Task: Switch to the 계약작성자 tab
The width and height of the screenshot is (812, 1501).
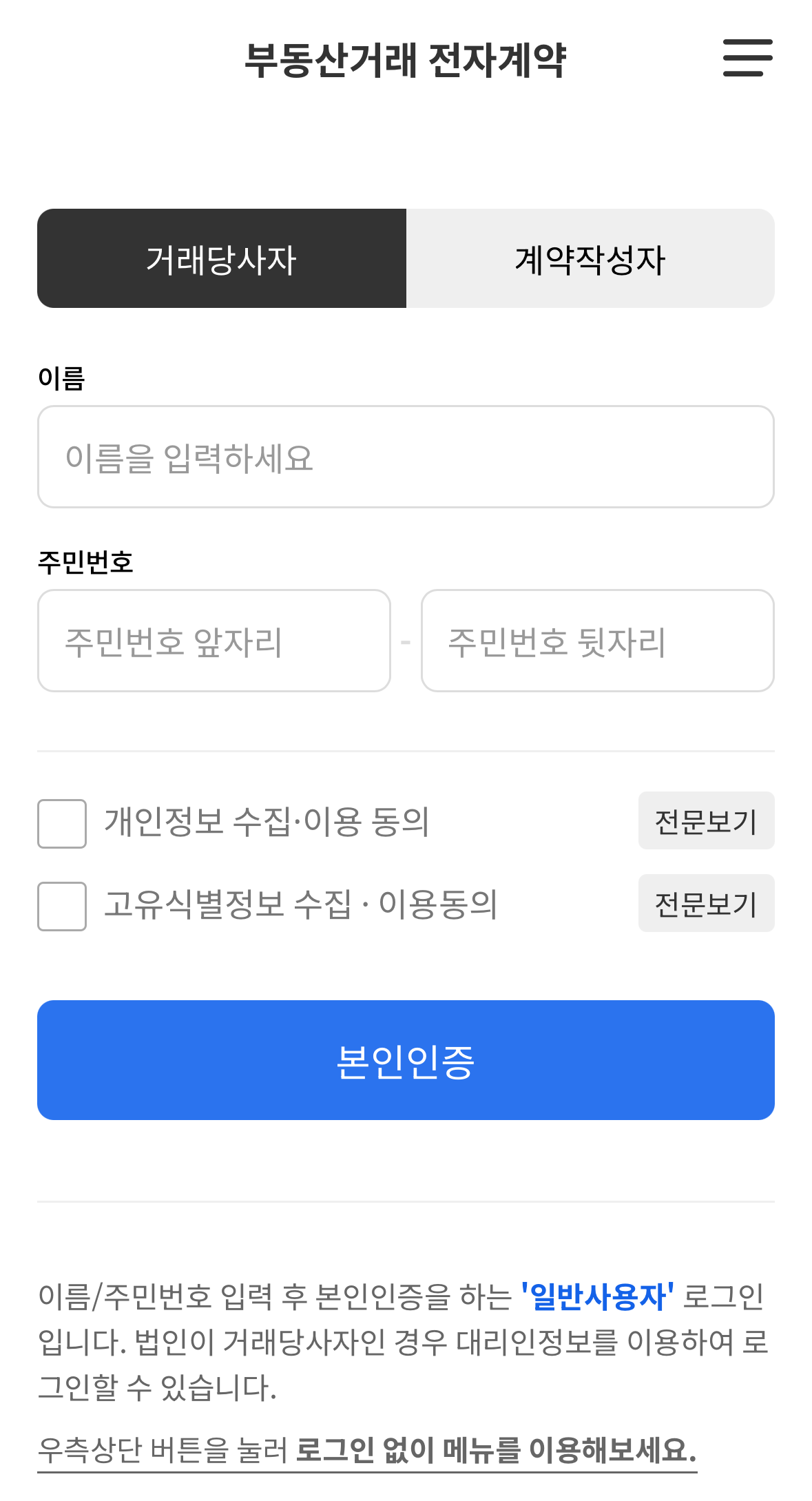Action: (x=591, y=258)
